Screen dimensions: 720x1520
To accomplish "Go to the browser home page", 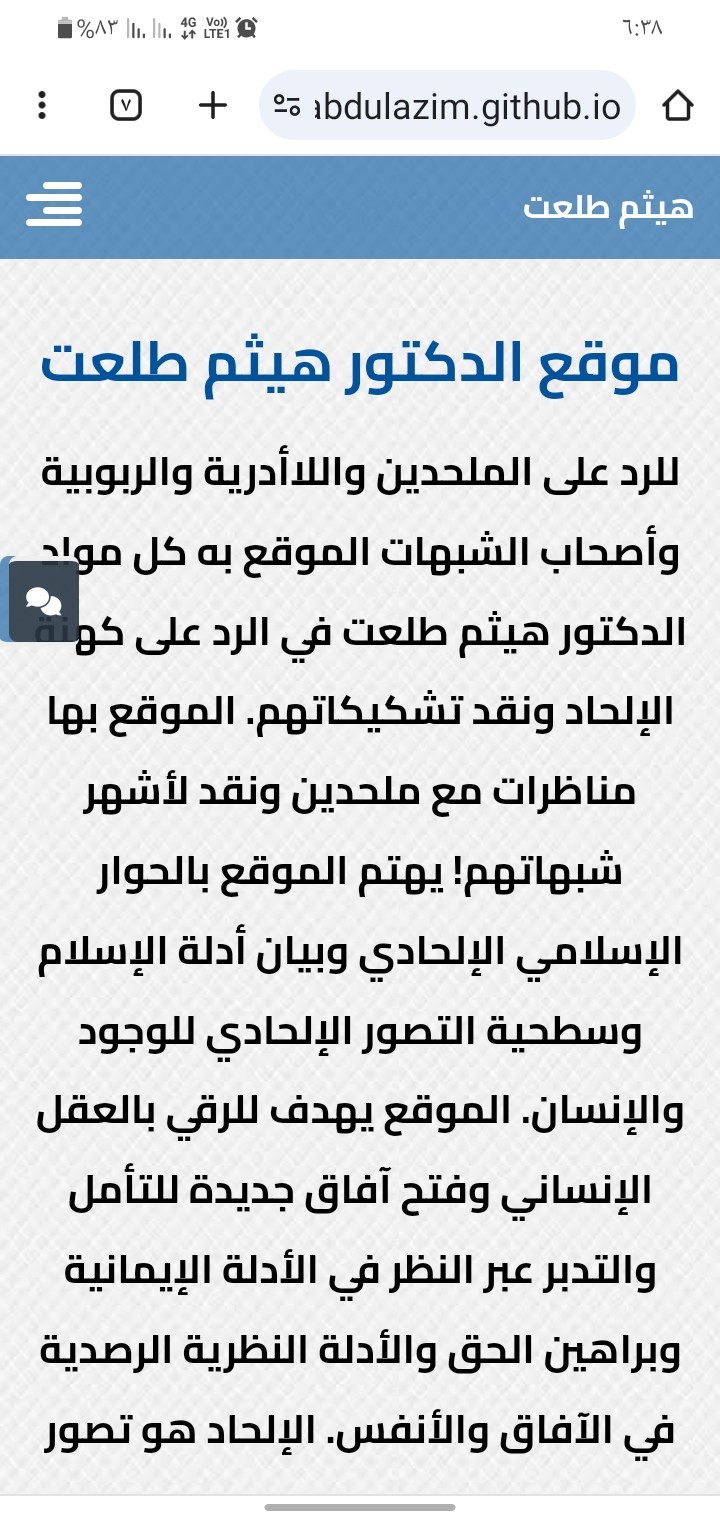I will click(678, 105).
